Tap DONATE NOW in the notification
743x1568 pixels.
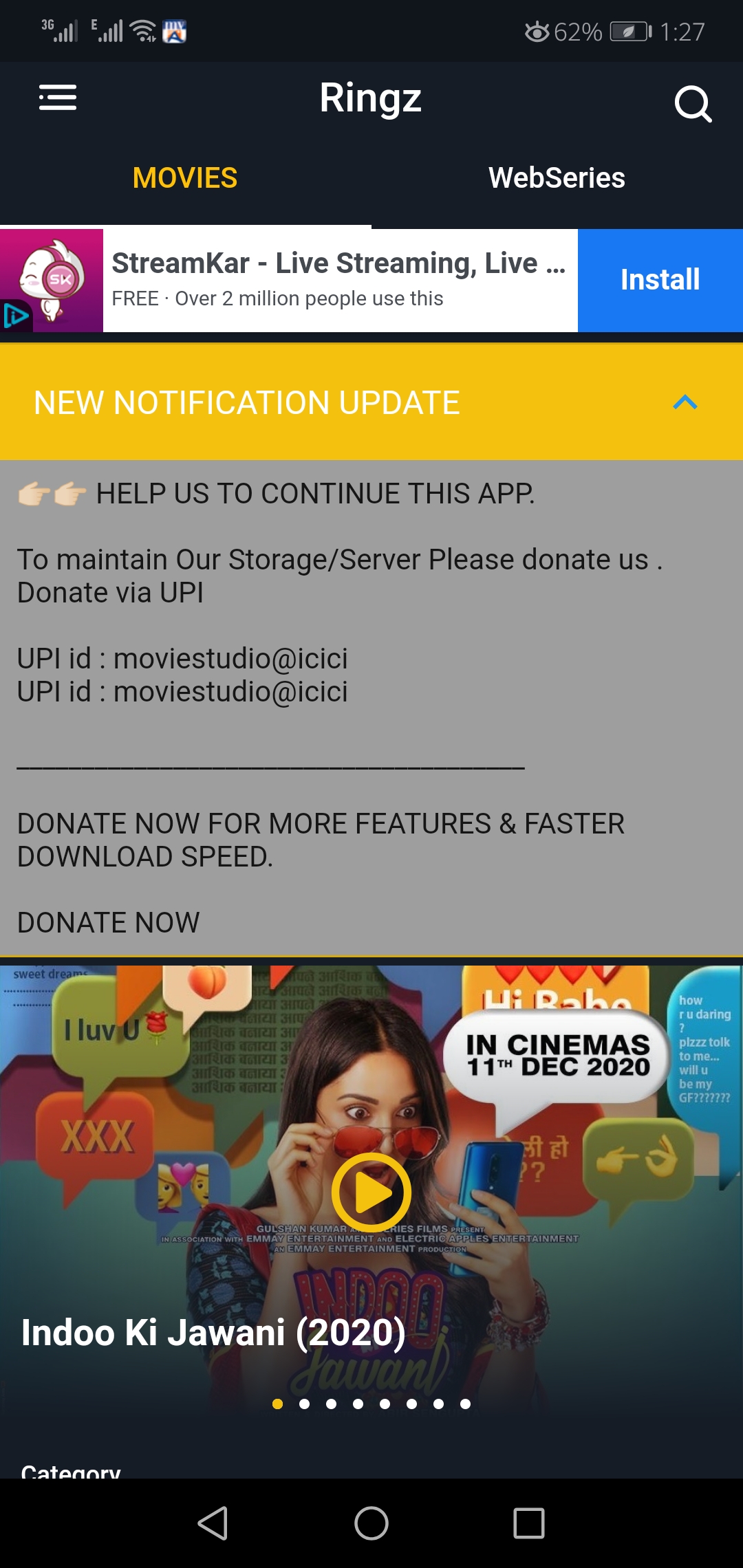109,922
